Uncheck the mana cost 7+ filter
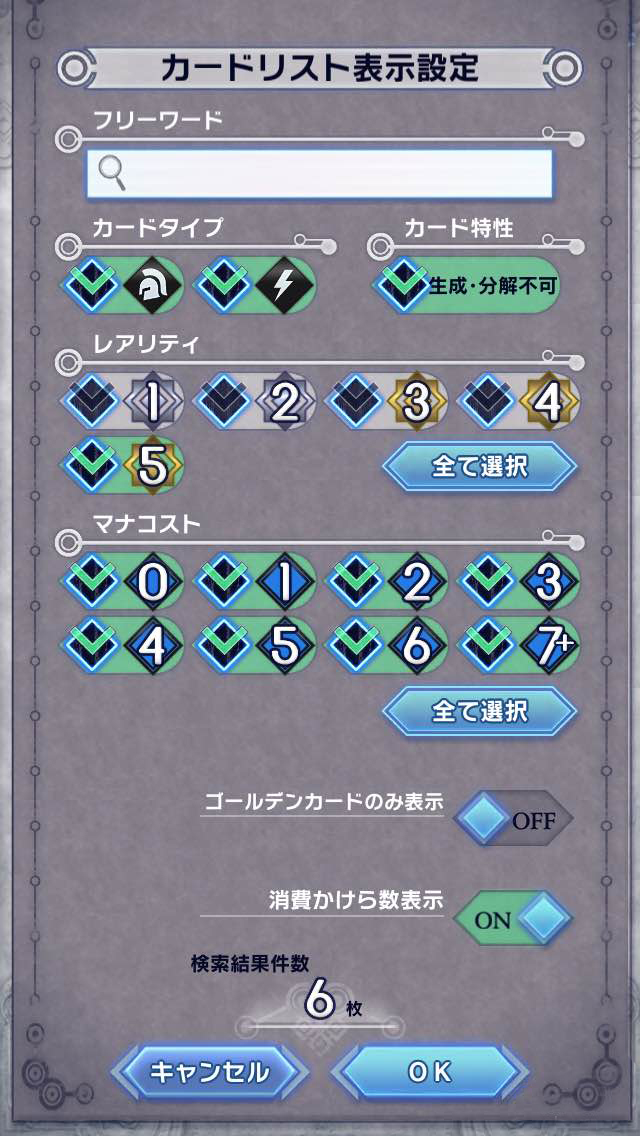 [x=519, y=646]
